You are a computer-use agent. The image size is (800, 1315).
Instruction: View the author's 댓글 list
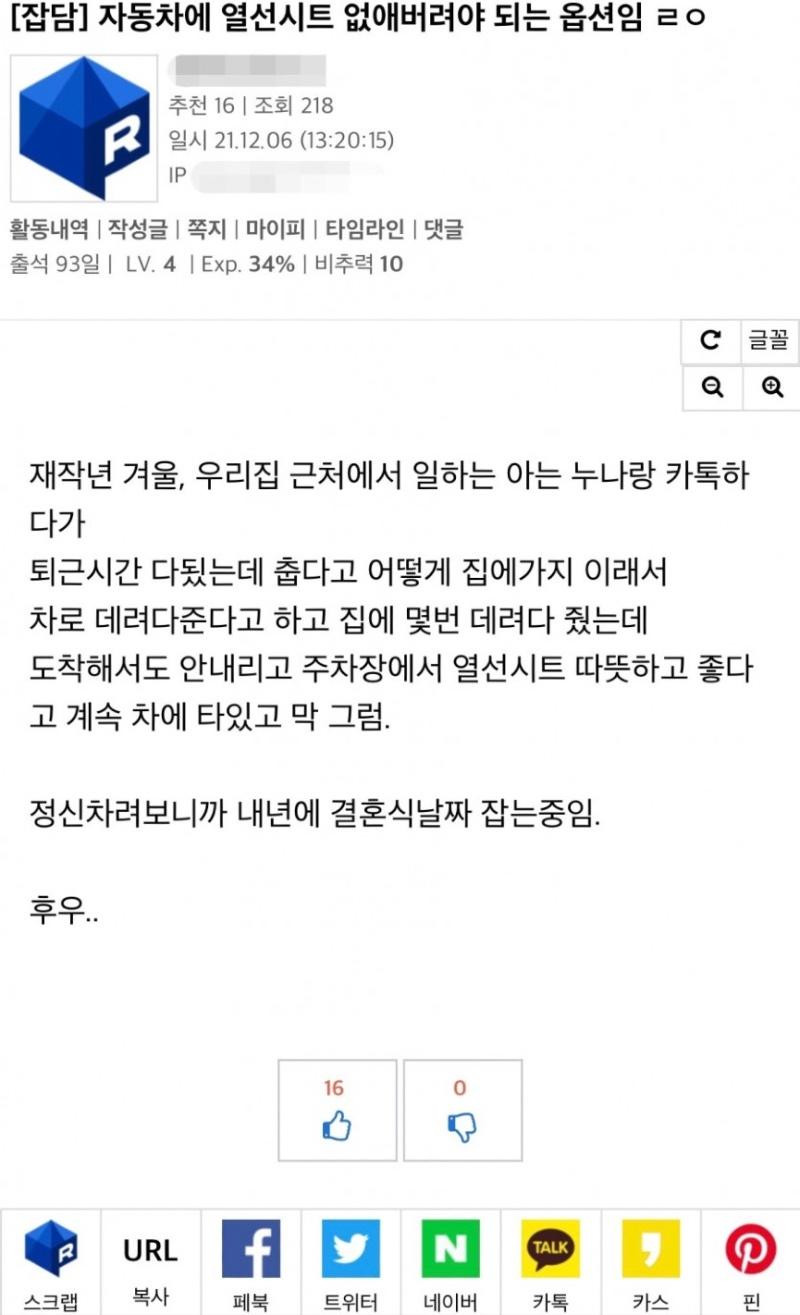click(x=443, y=230)
